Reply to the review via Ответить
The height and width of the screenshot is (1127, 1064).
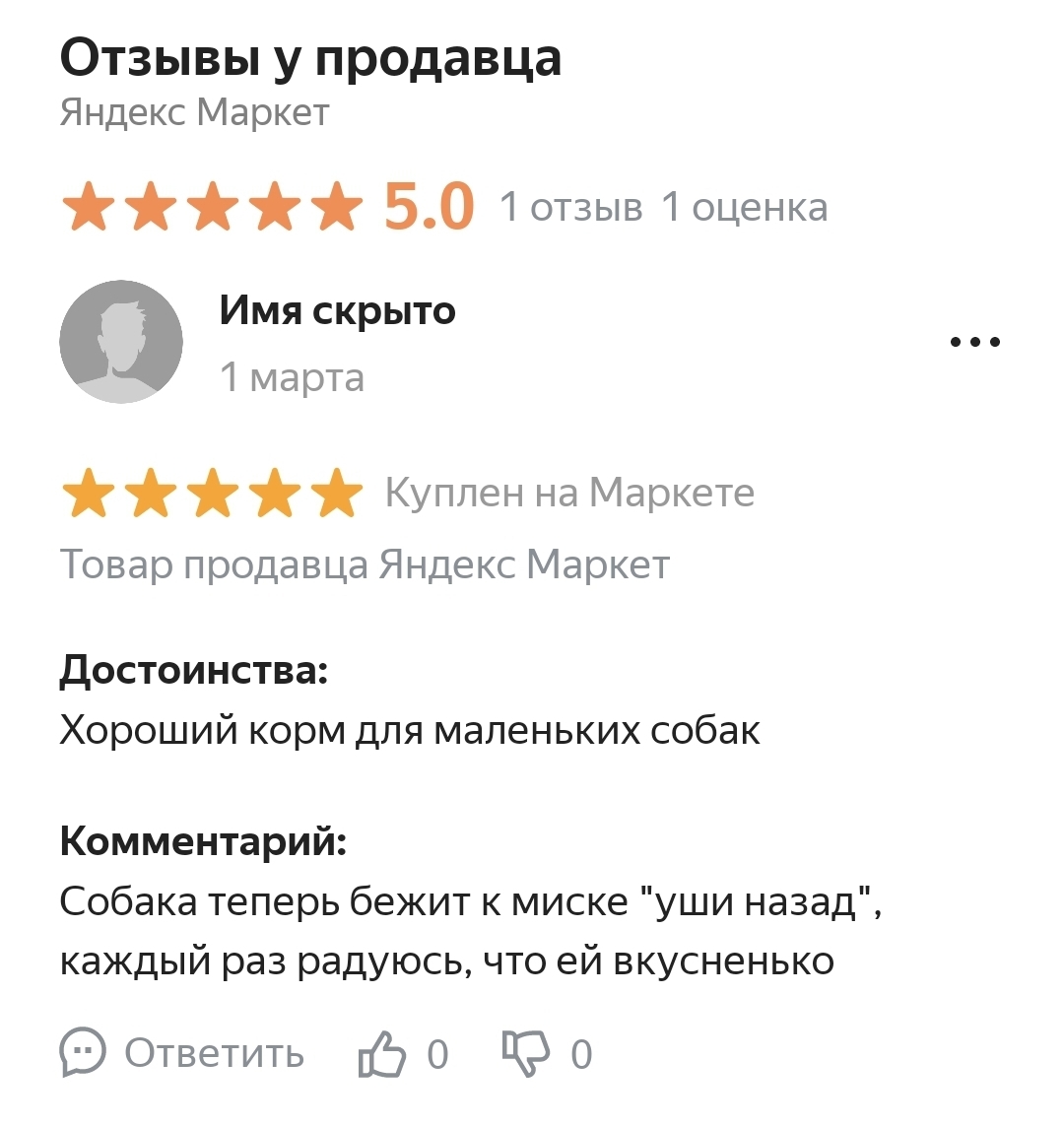coord(182,1054)
